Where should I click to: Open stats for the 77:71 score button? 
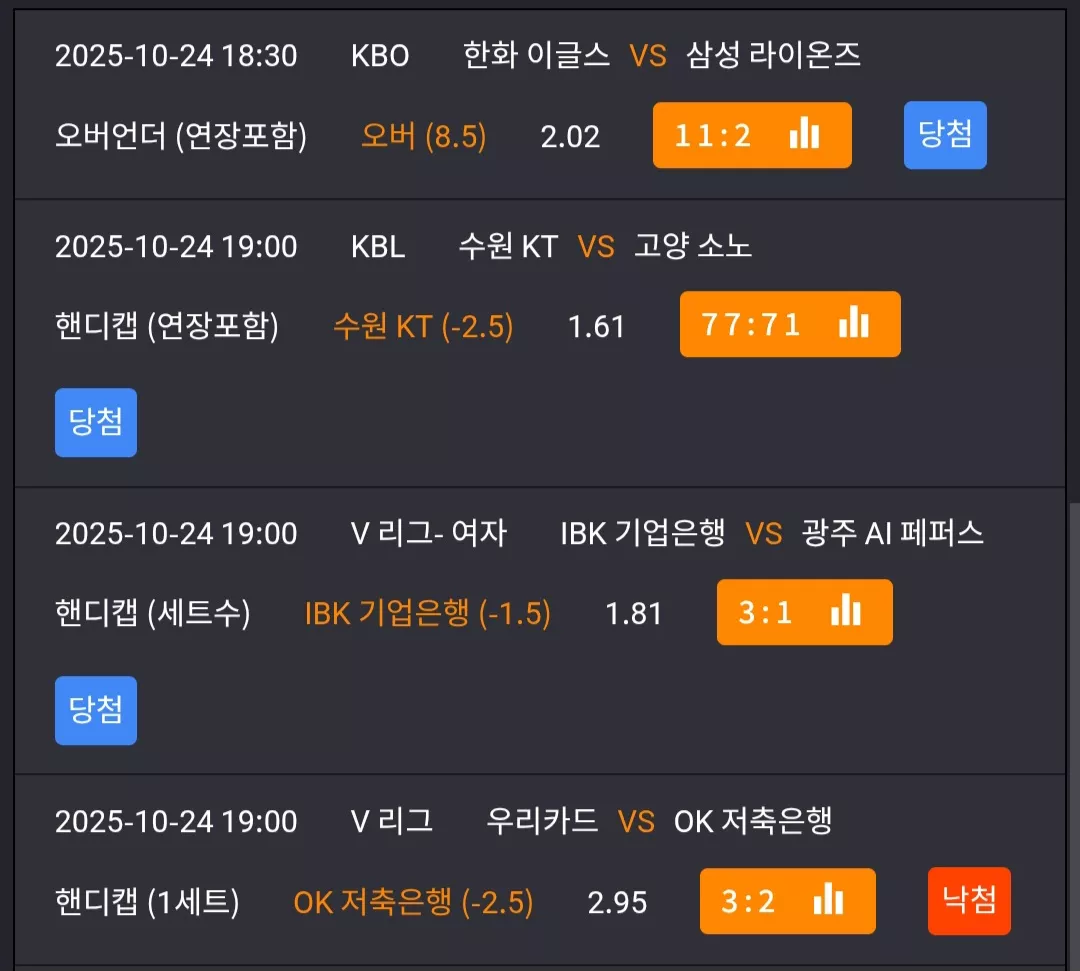(790, 324)
